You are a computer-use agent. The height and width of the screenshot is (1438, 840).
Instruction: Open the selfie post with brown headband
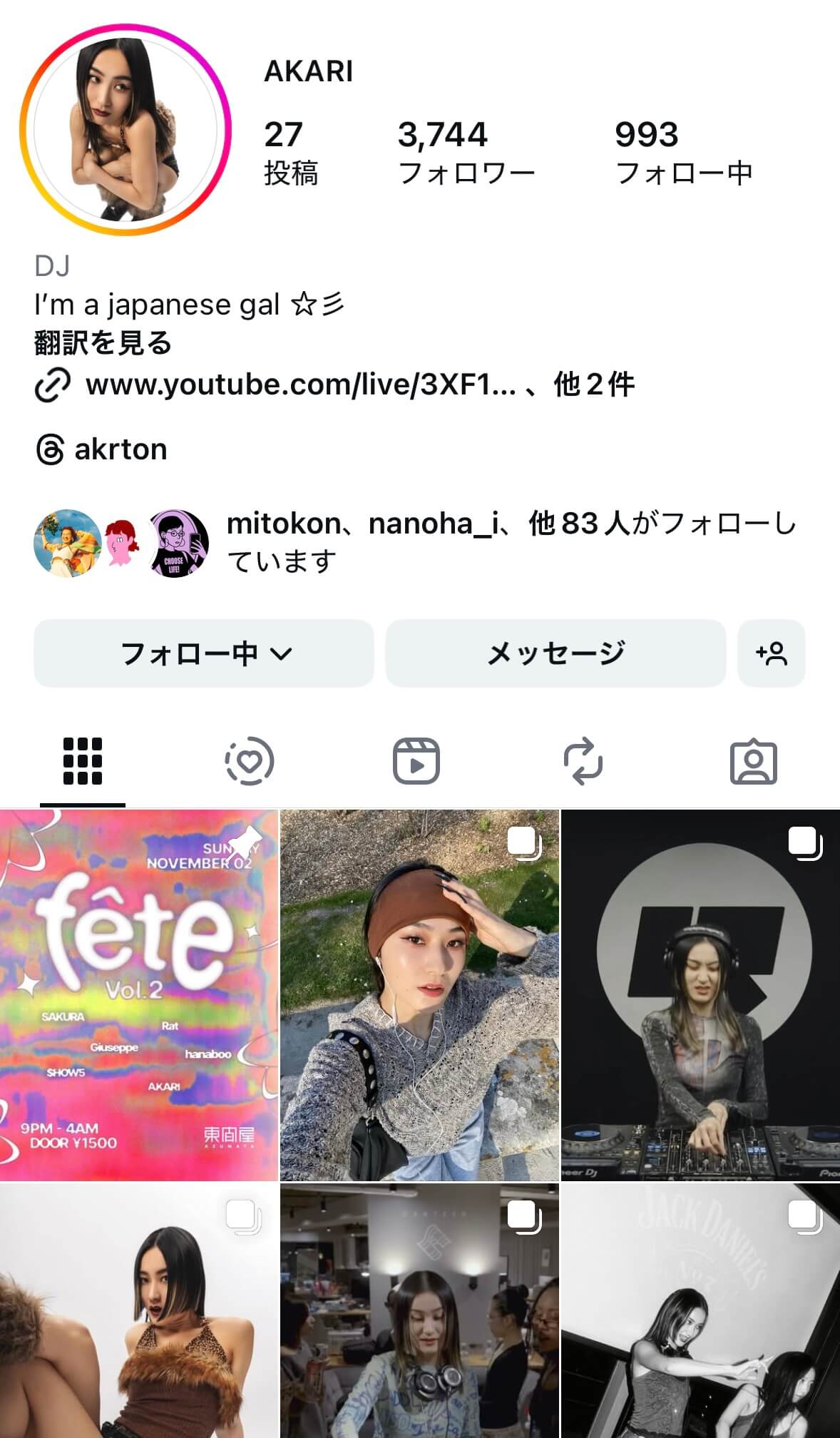pyautogui.click(x=419, y=995)
